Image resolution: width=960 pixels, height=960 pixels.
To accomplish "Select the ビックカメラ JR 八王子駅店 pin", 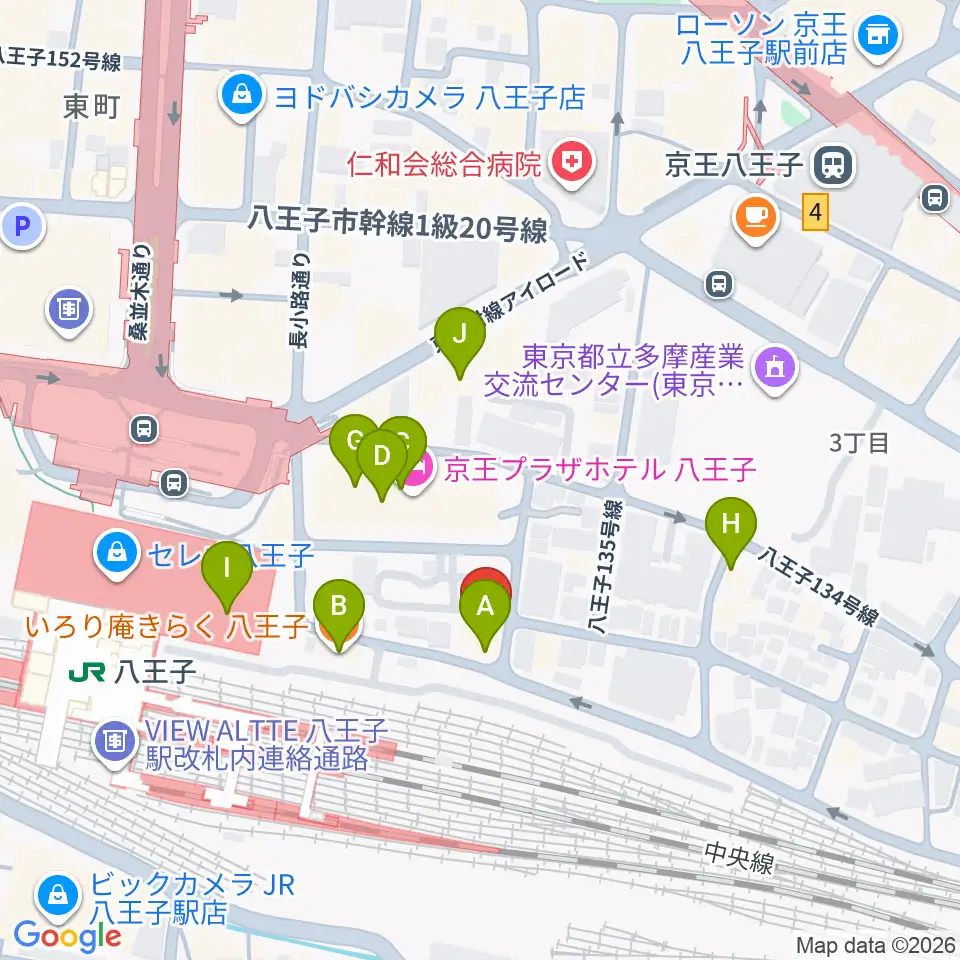I will point(59,897).
